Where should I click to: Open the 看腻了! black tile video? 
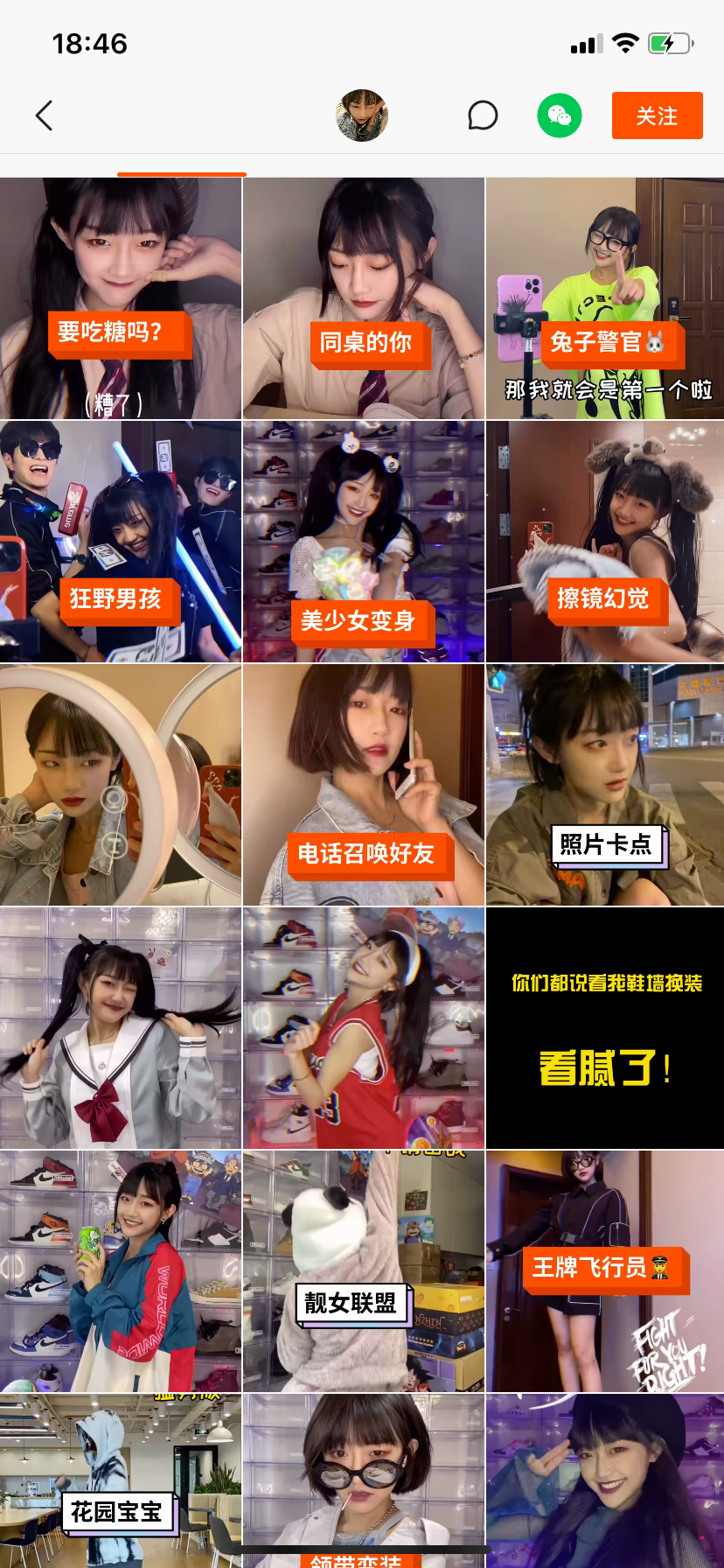click(605, 1028)
